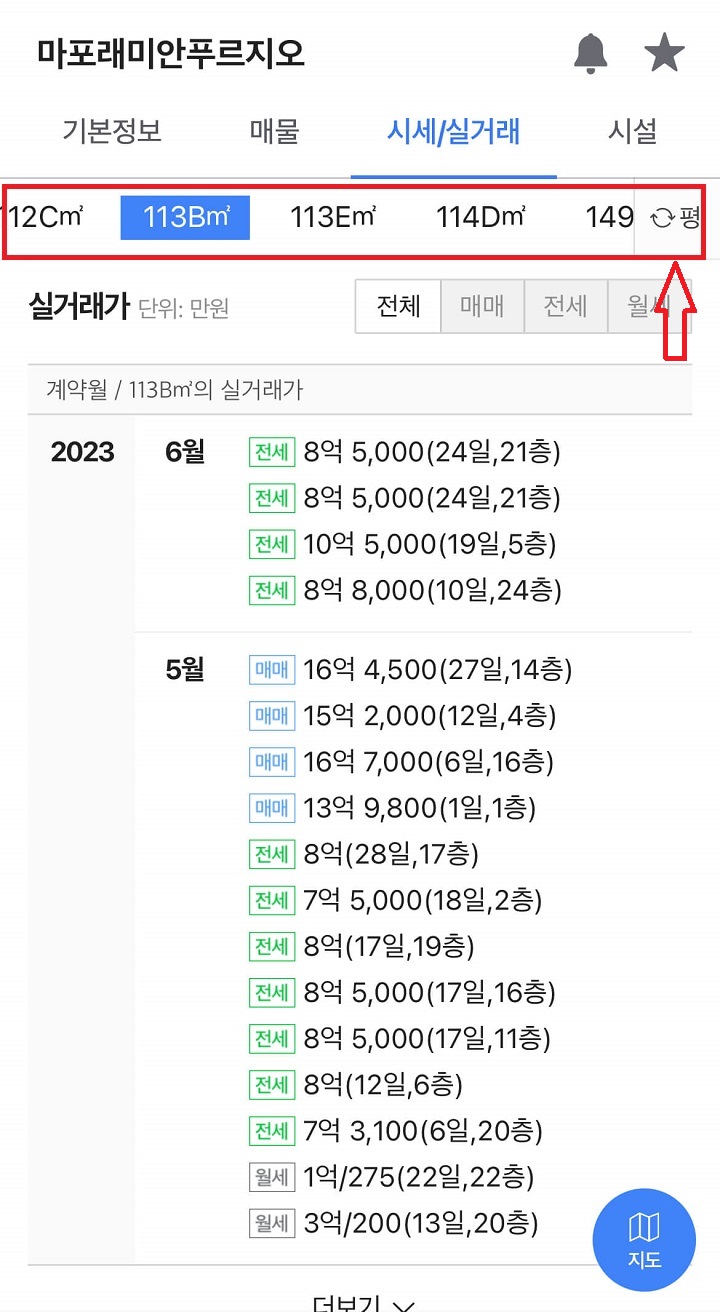This screenshot has width=720, height=1312.
Task: Reselect the 시세/실거래 tab
Action: (x=453, y=131)
